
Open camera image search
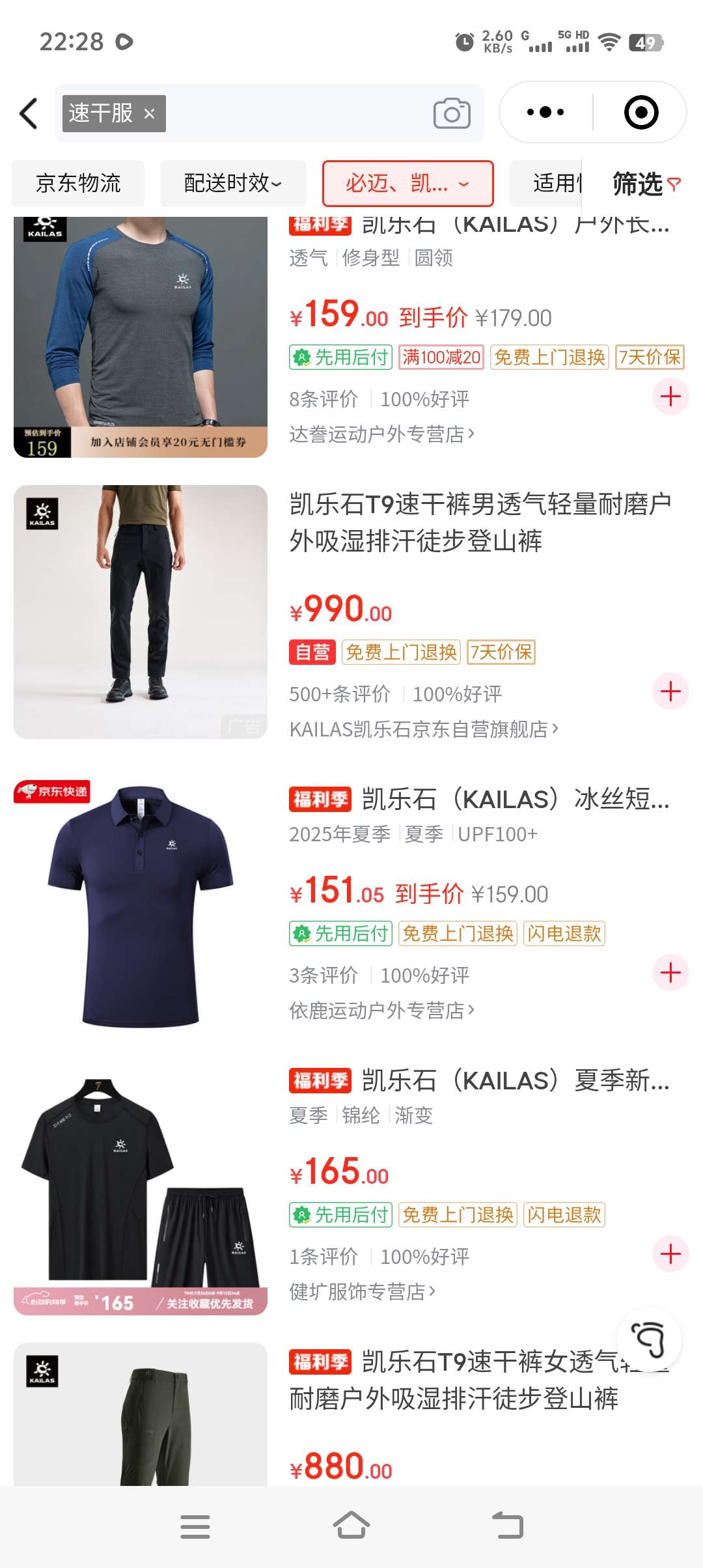pos(452,113)
